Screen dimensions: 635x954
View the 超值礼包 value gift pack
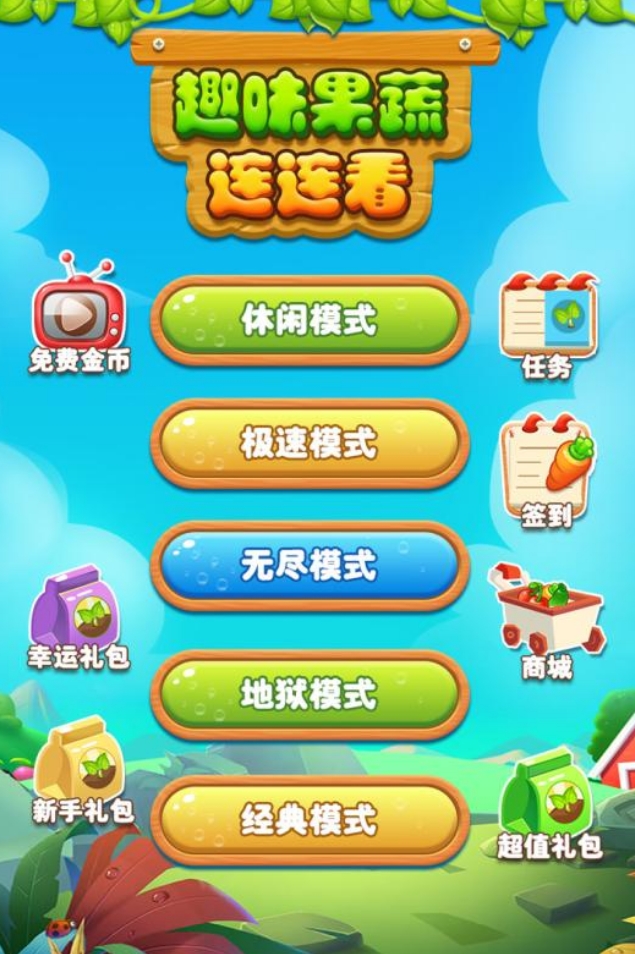(x=549, y=800)
